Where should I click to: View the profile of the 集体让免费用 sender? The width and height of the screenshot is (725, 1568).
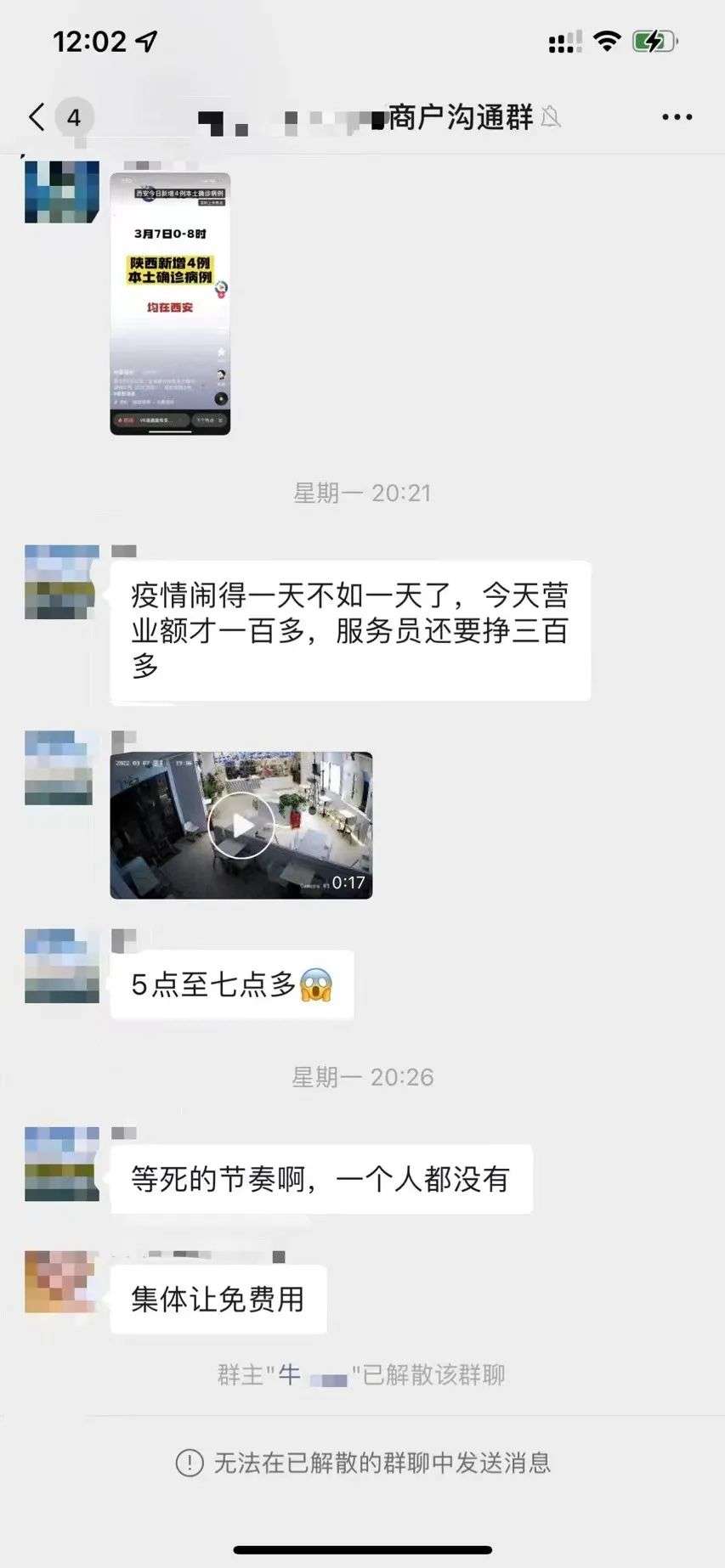61,1282
